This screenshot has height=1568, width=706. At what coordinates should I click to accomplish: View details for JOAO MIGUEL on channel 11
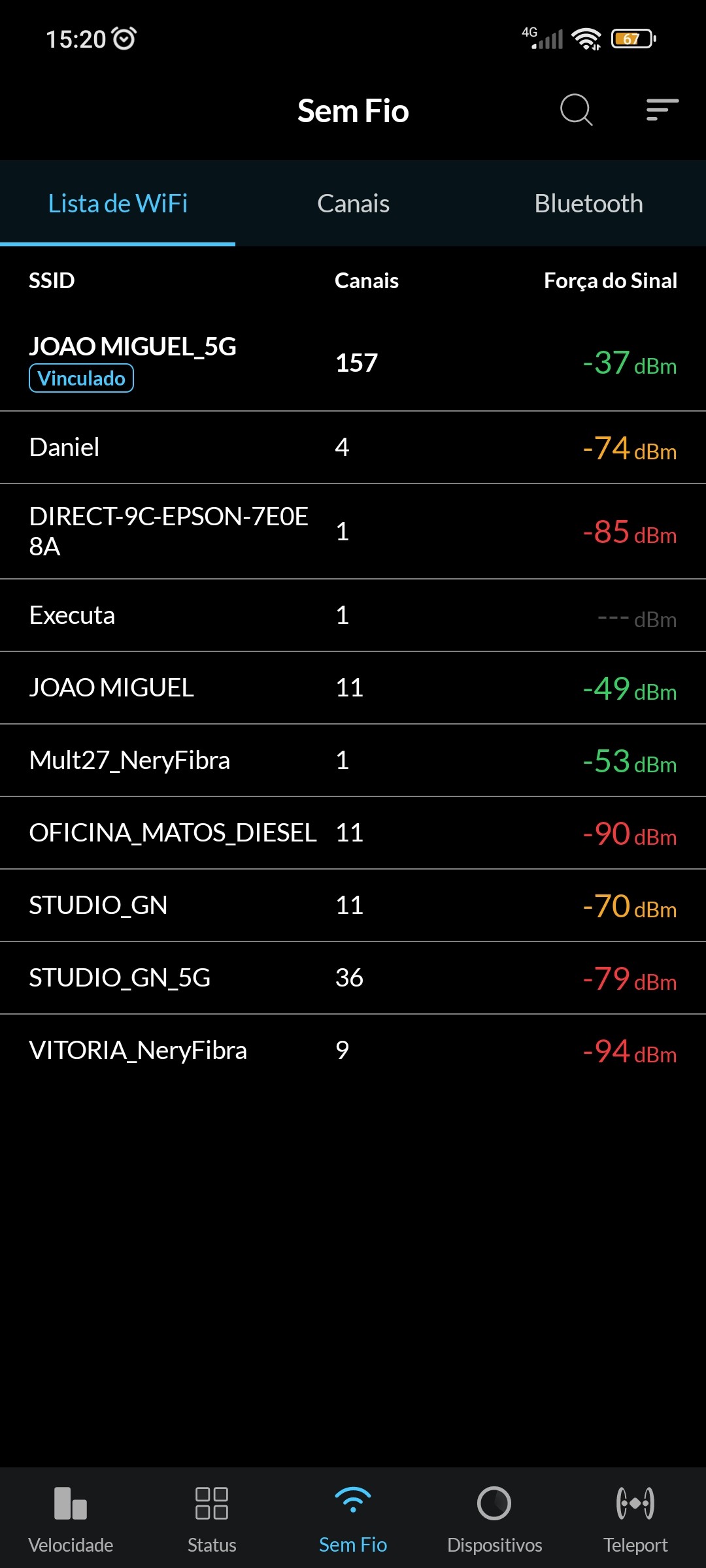353,688
